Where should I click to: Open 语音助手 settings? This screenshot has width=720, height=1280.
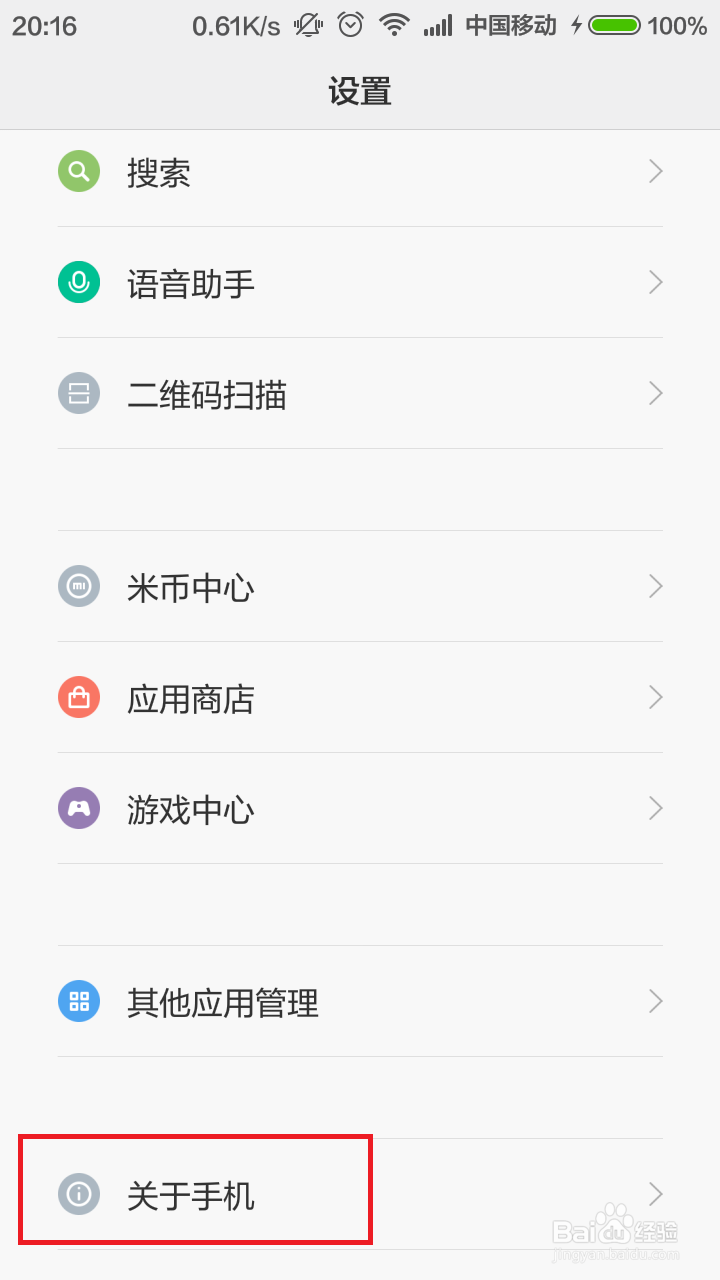pyautogui.click(x=360, y=282)
